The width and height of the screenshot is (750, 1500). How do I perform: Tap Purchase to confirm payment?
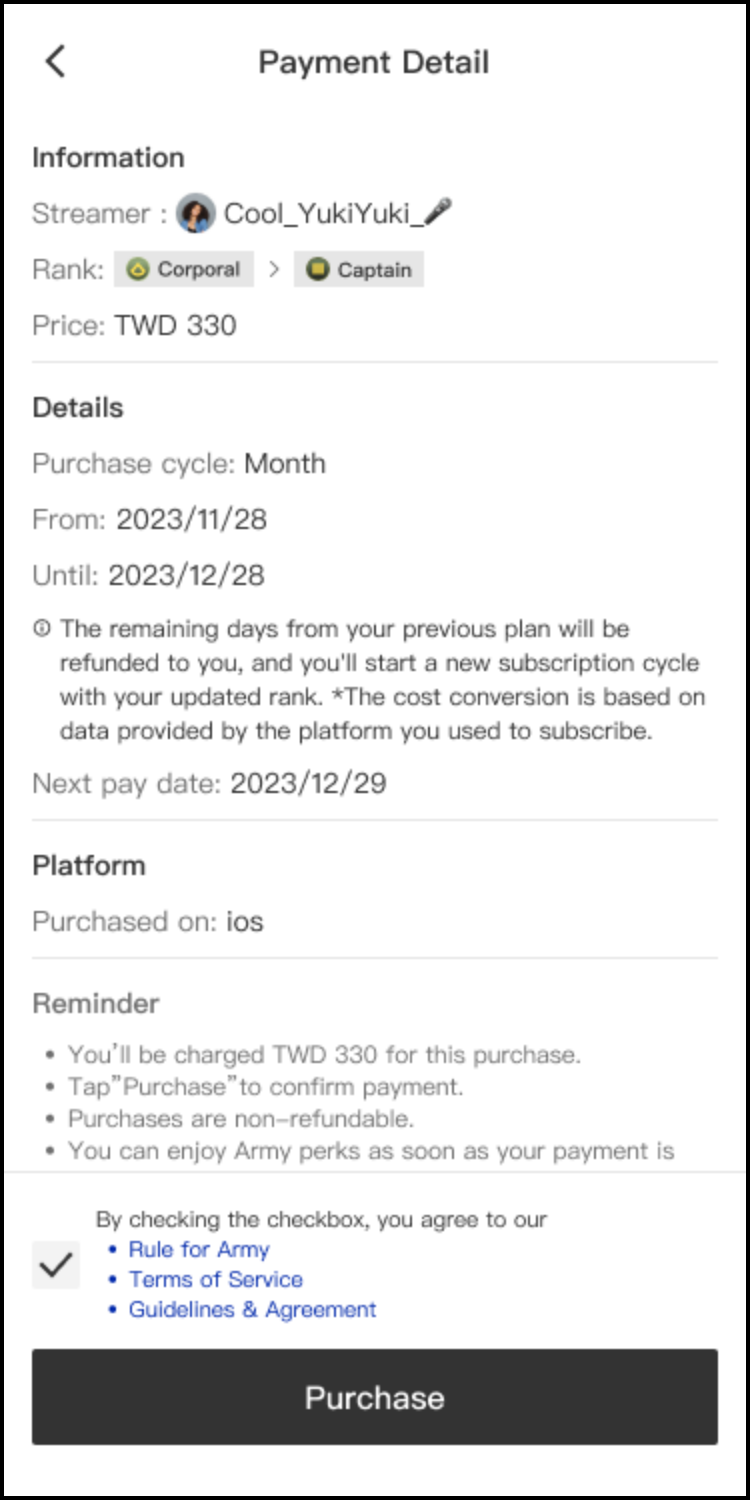tap(375, 1397)
